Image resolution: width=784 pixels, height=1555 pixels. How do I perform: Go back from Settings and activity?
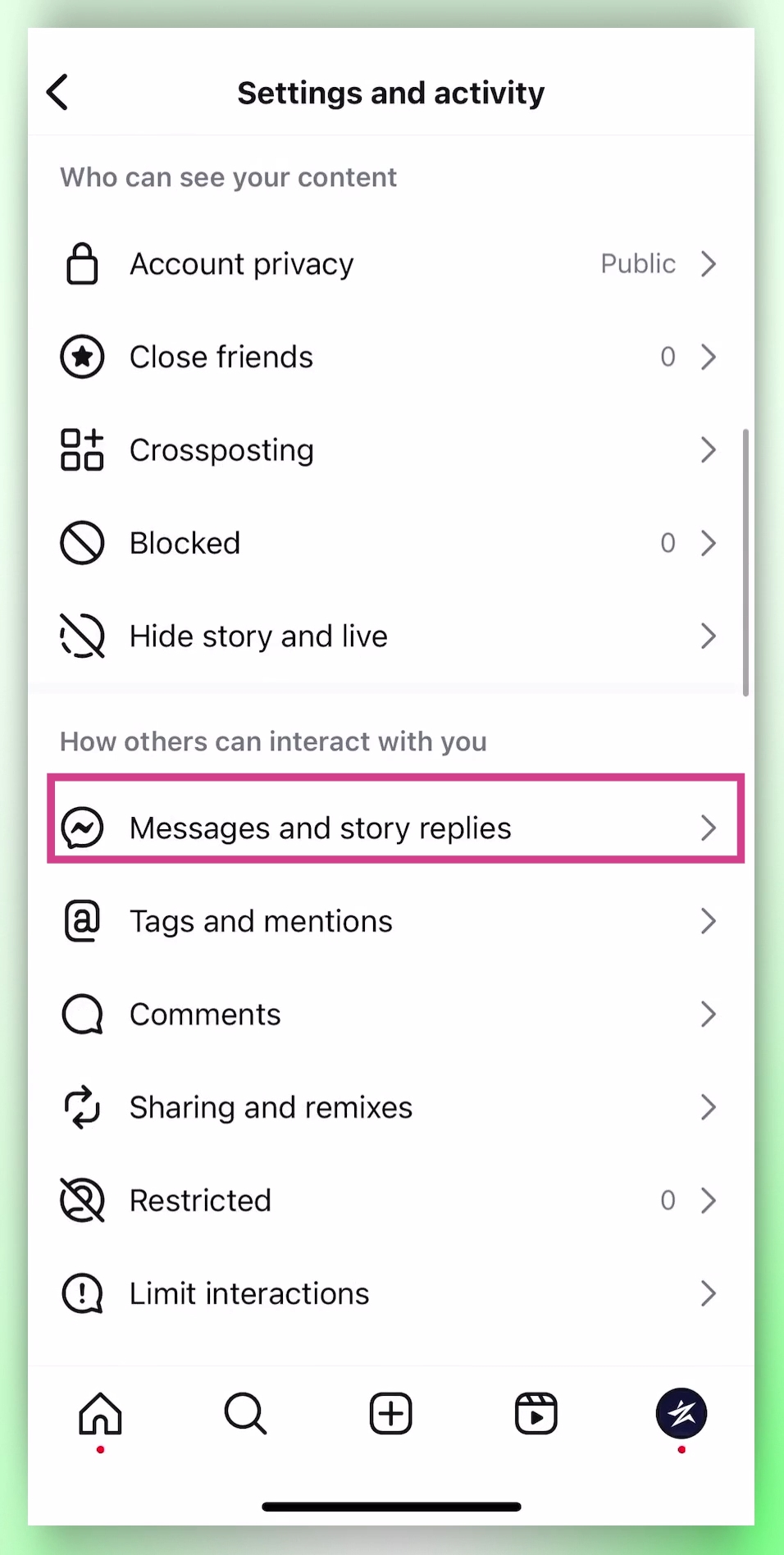pos(57,92)
